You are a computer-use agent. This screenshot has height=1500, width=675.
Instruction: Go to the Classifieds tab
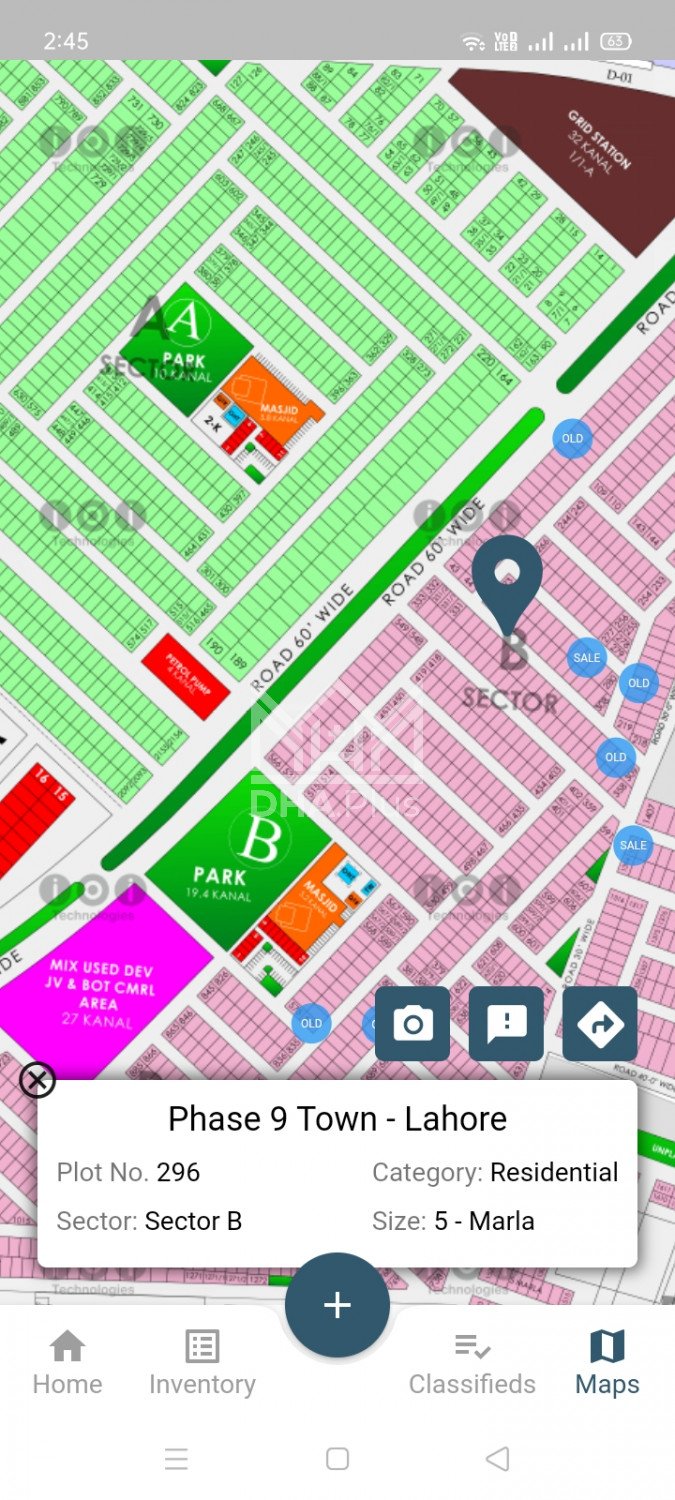[472, 1362]
